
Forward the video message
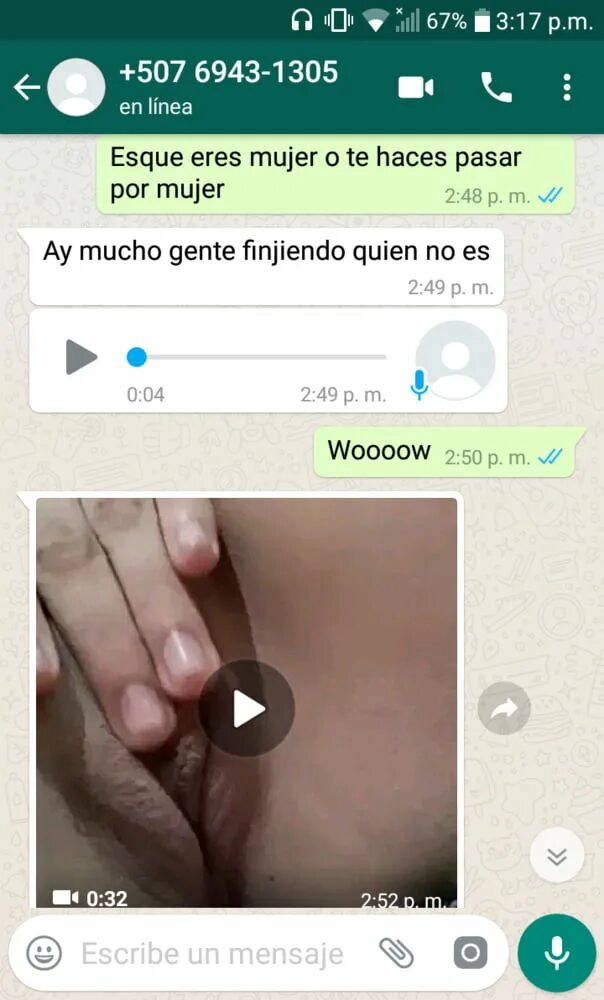click(503, 709)
